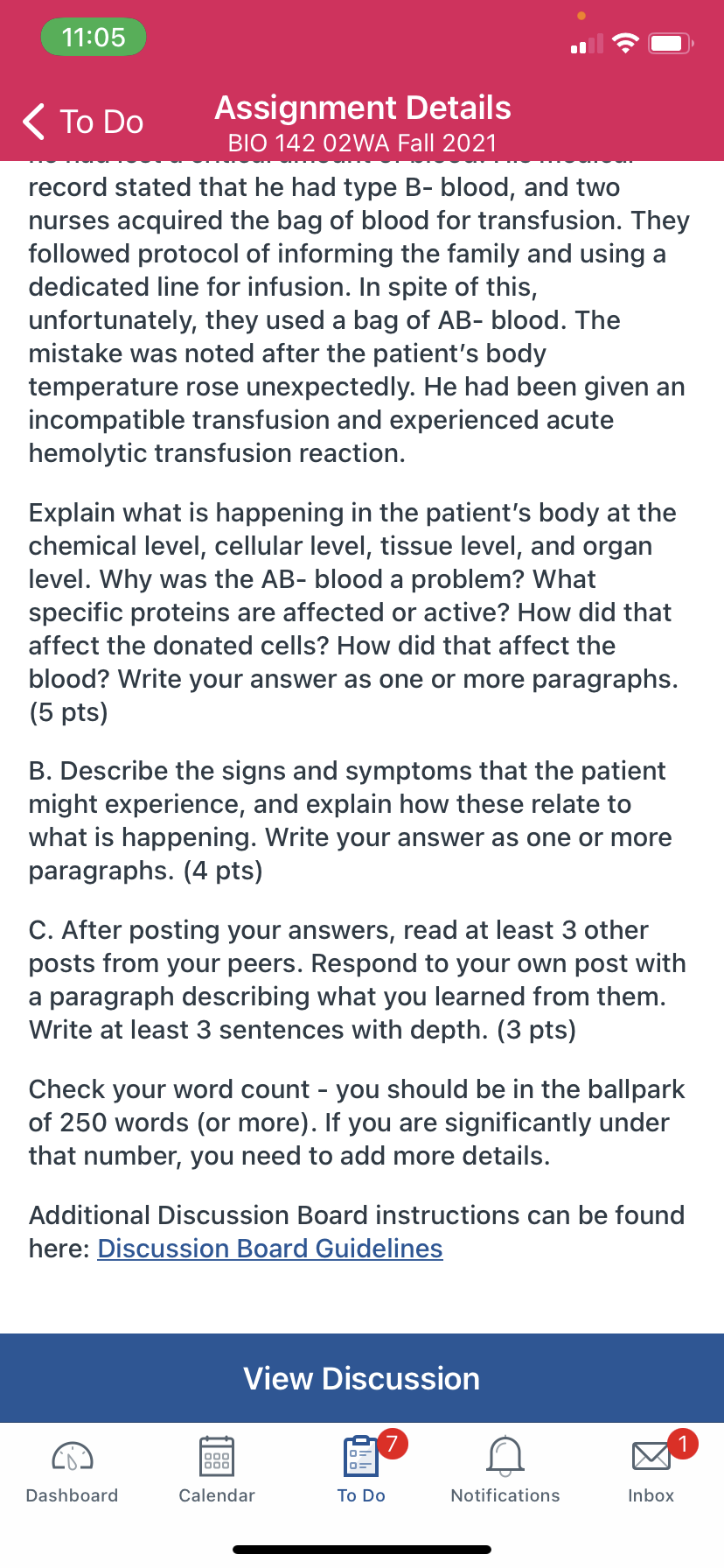Image resolution: width=724 pixels, height=1568 pixels.
Task: Switch to the Dashboard tab
Action: [x=73, y=1471]
